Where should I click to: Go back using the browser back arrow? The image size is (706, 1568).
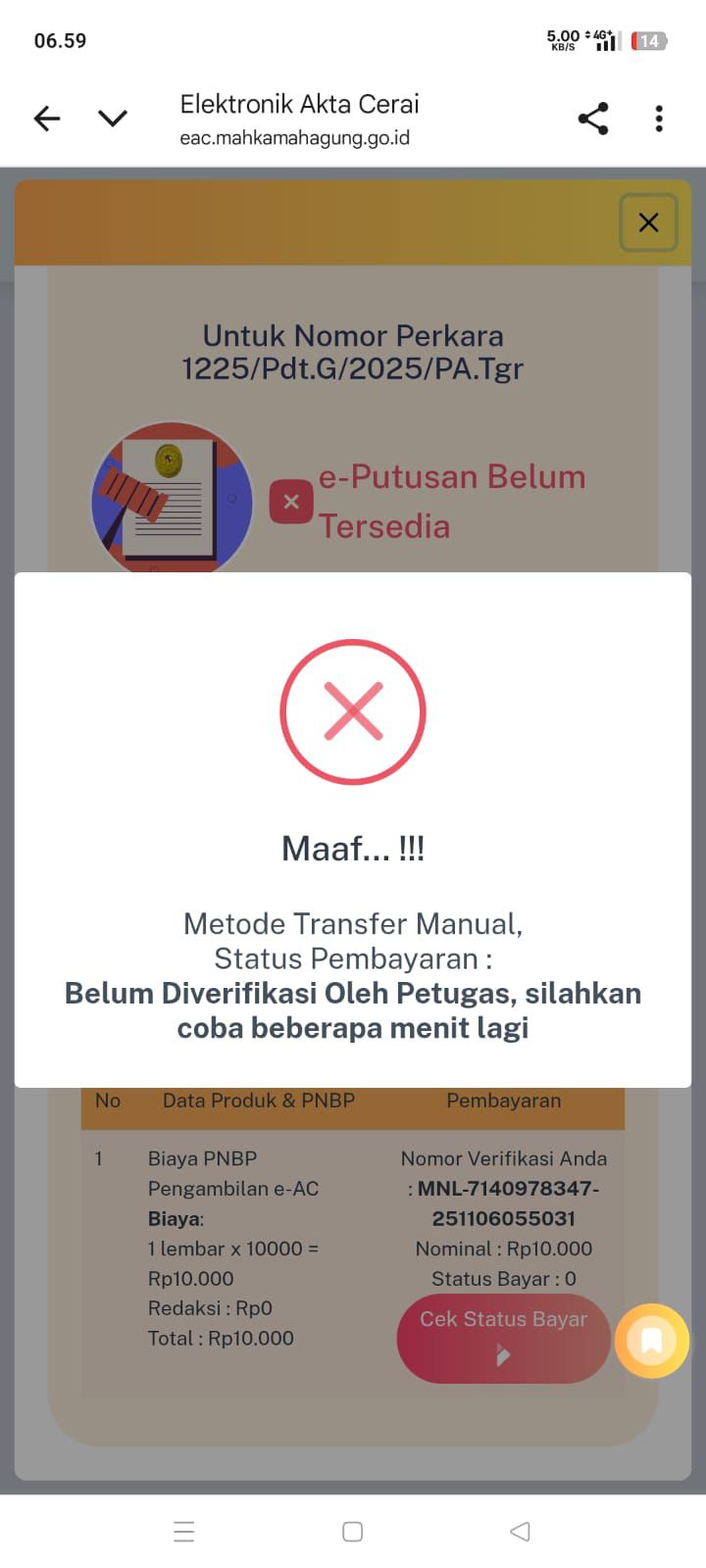point(47,120)
